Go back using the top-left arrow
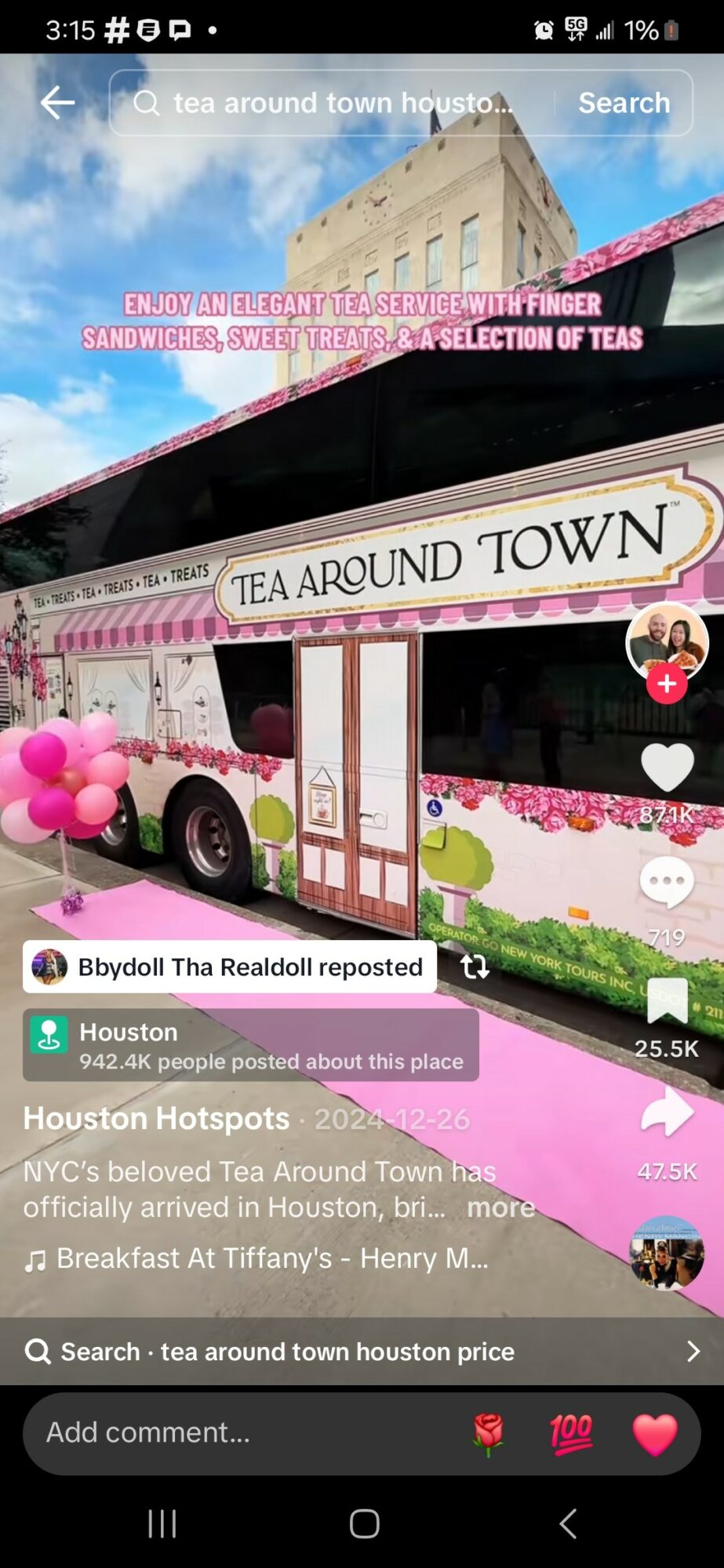Image resolution: width=724 pixels, height=1568 pixels. [57, 103]
